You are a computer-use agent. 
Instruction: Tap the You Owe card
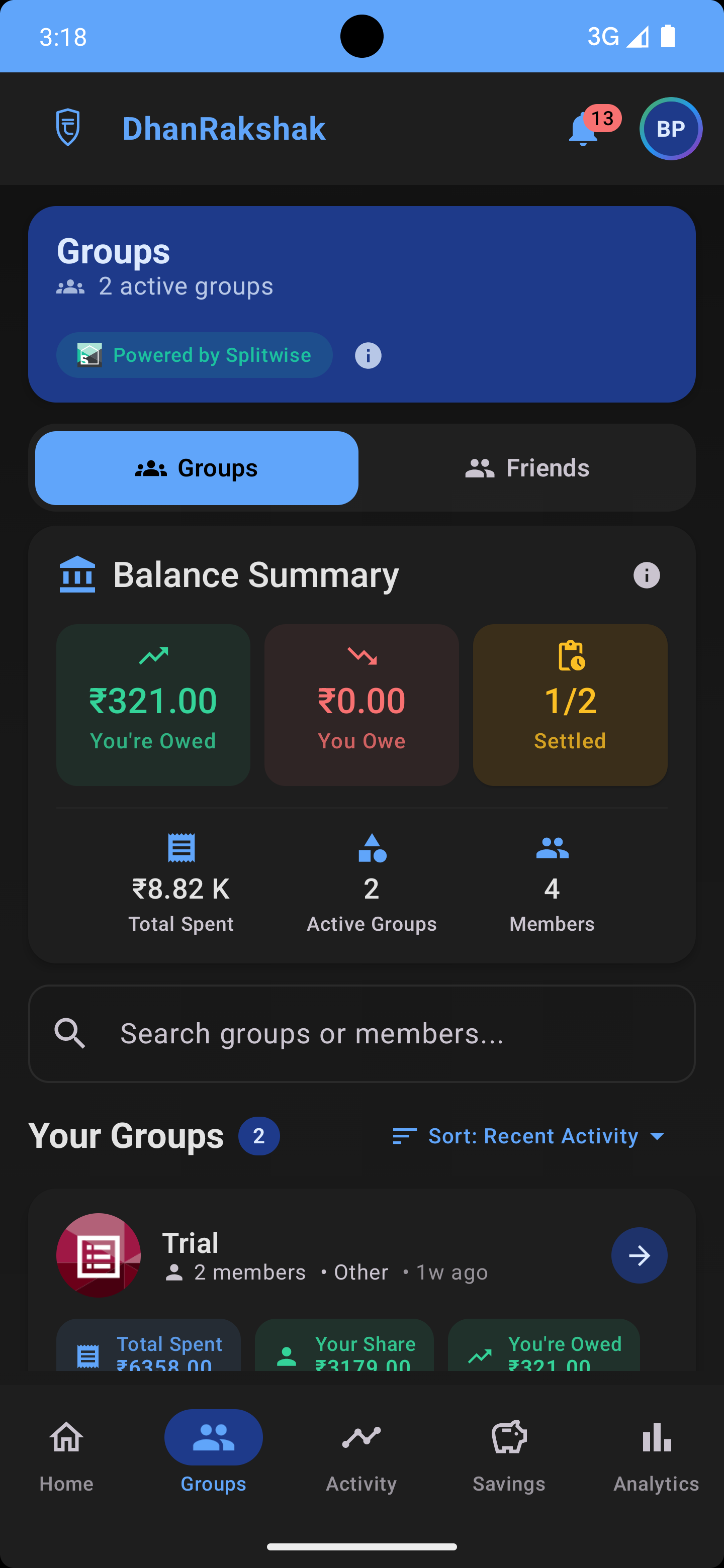point(361,705)
